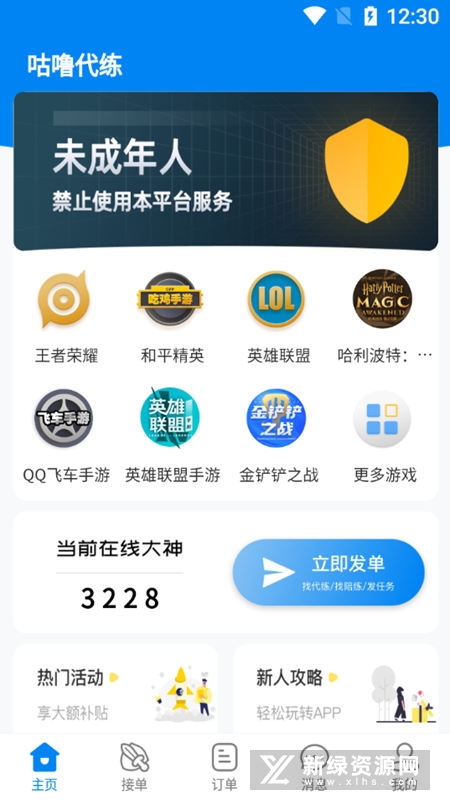This screenshot has width=450, height=800.
Task: Open the 热门活动 card
Action: [116, 689]
